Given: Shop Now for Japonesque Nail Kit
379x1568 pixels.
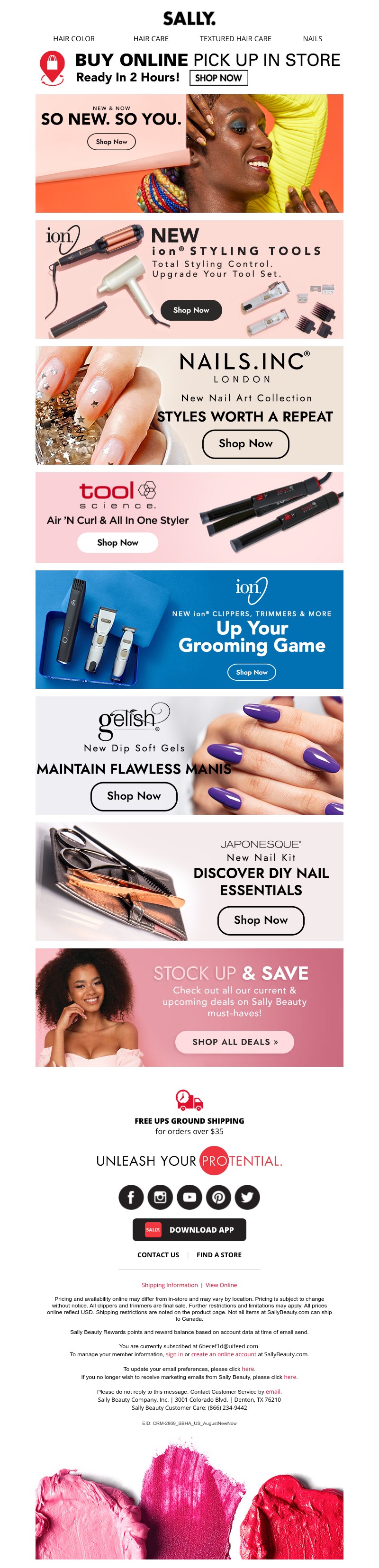Looking at the screenshot, I should point(261,920).
